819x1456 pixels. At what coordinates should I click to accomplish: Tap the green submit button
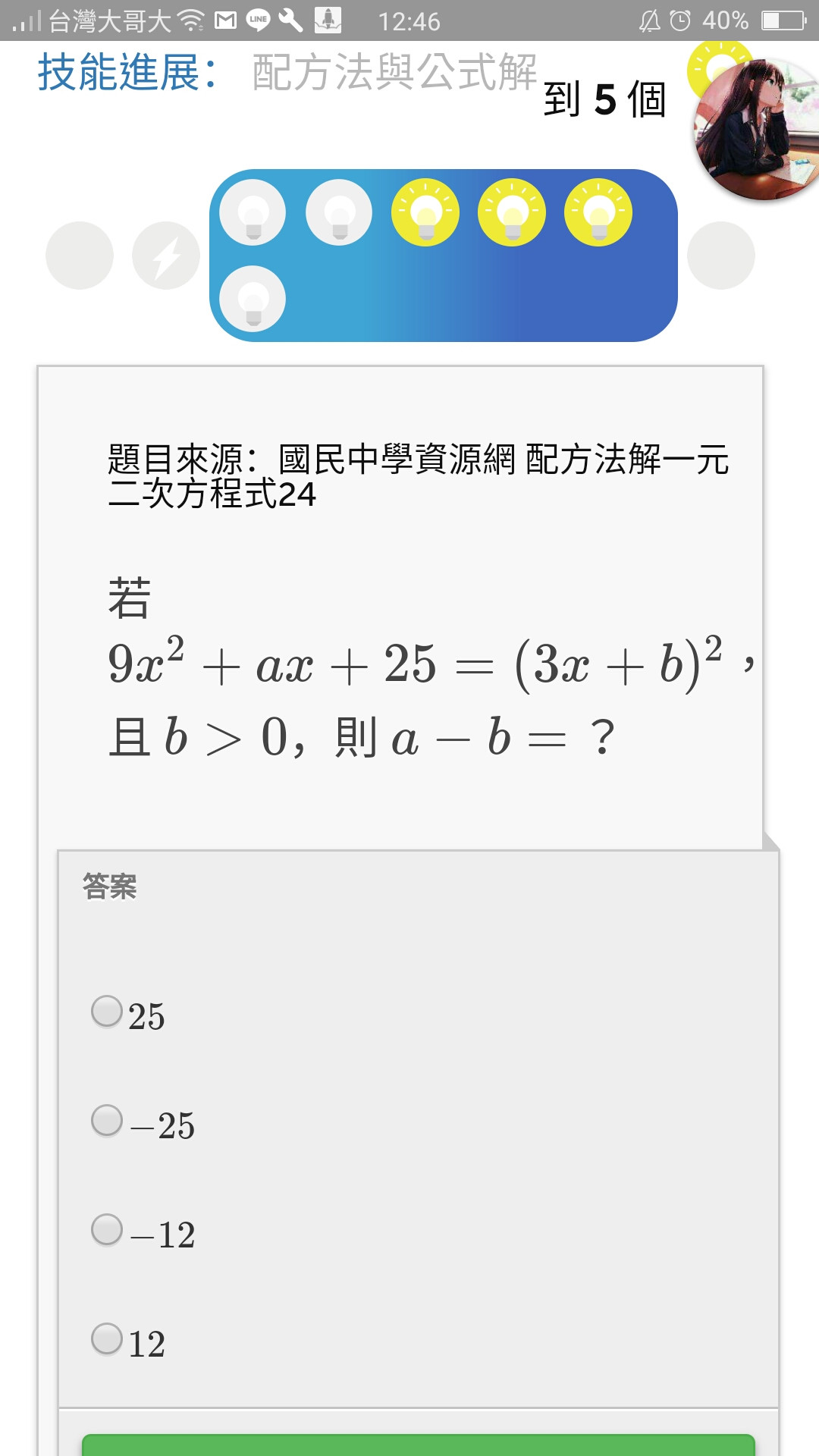pyautogui.click(x=419, y=1445)
